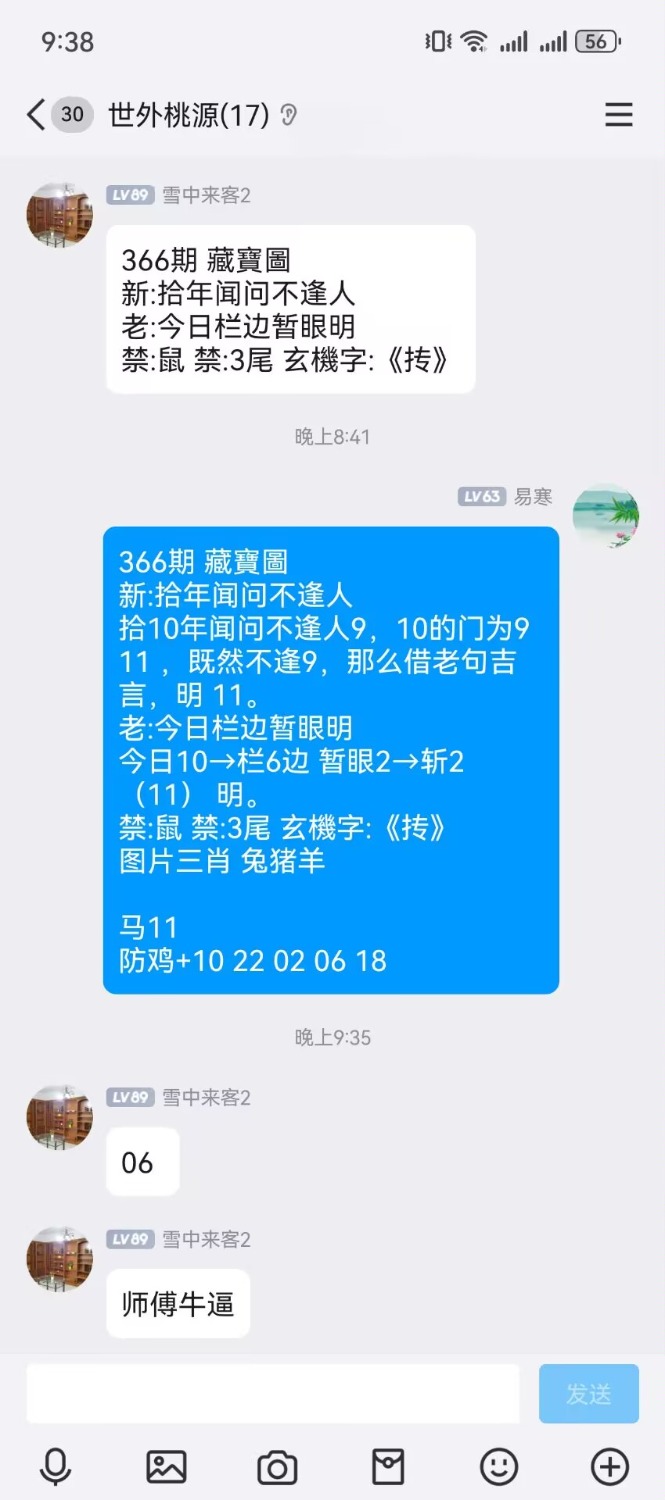Screen dimensions: 665x1500
Task: Open the emoji sticker panel
Action: point(499,1467)
